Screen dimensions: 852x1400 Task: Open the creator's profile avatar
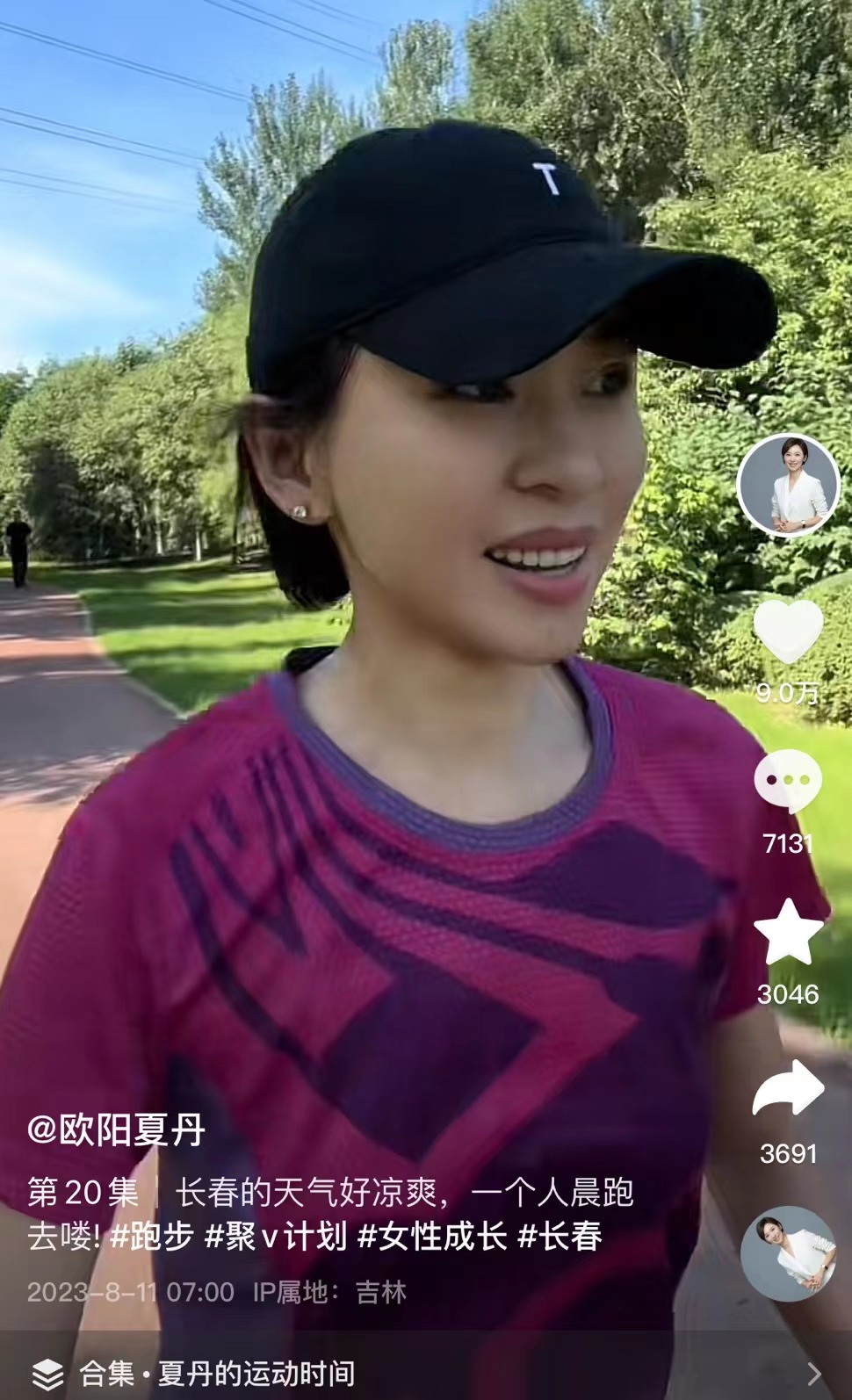pos(788,485)
